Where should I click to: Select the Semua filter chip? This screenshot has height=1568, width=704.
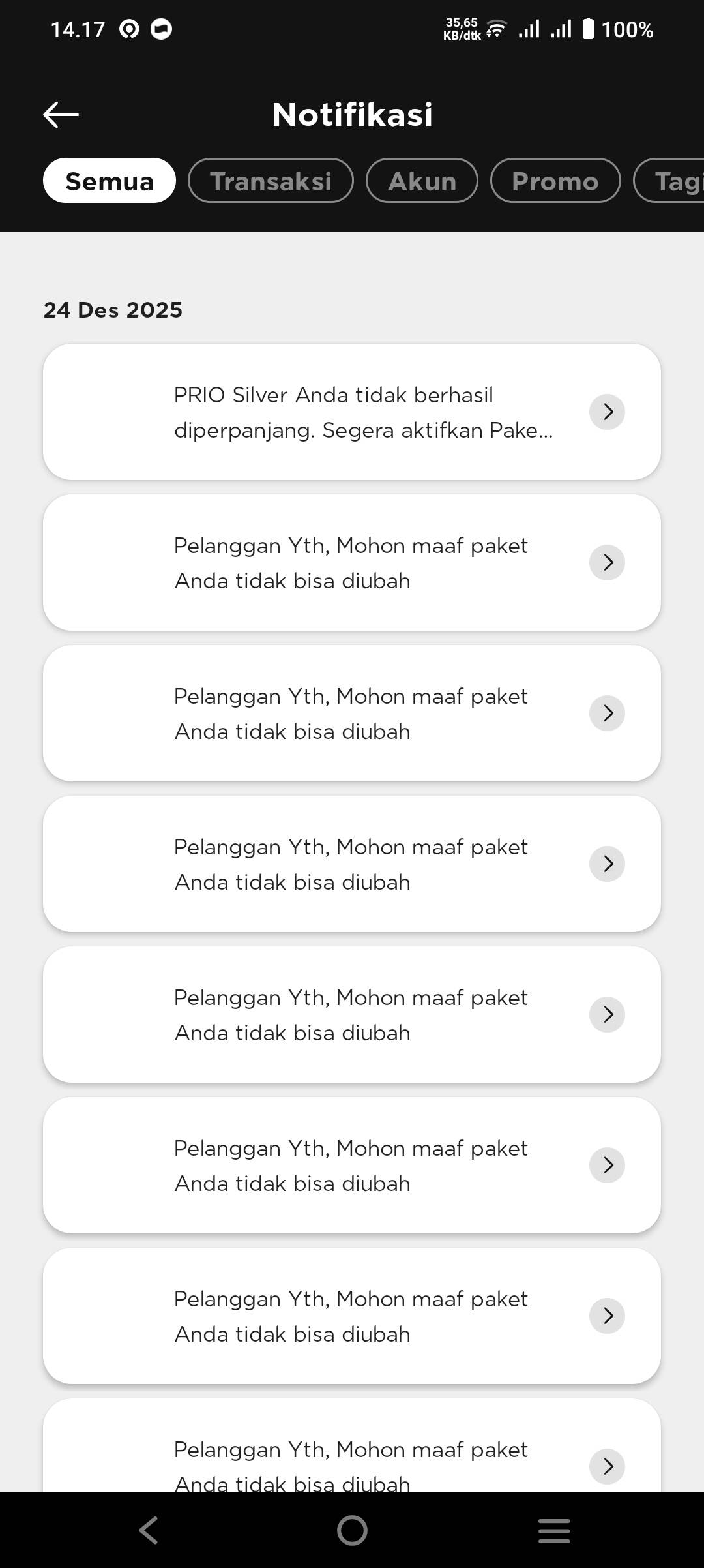click(110, 181)
